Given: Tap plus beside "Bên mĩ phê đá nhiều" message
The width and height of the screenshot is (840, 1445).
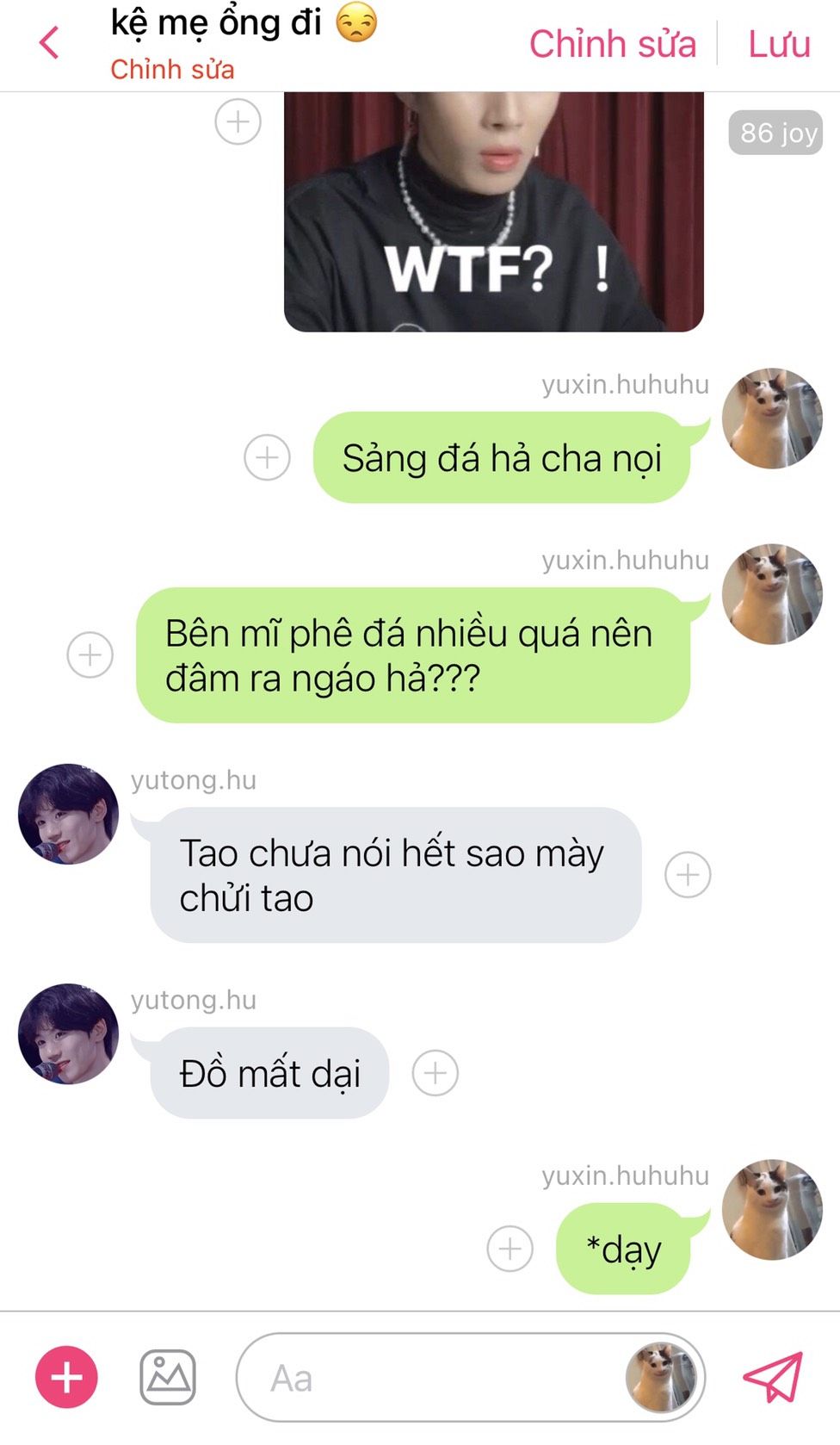Looking at the screenshot, I should [90, 655].
